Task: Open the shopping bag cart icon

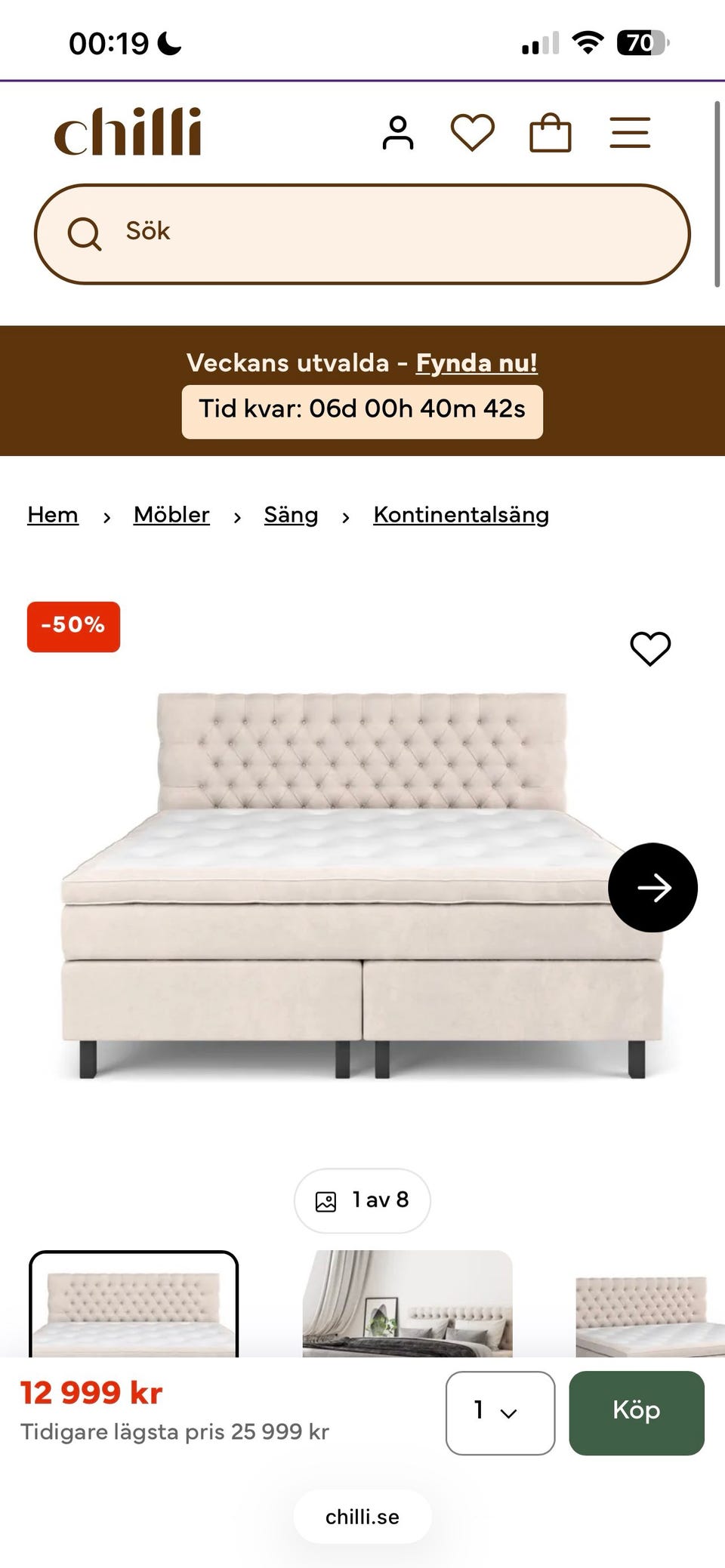Action: pyautogui.click(x=551, y=133)
